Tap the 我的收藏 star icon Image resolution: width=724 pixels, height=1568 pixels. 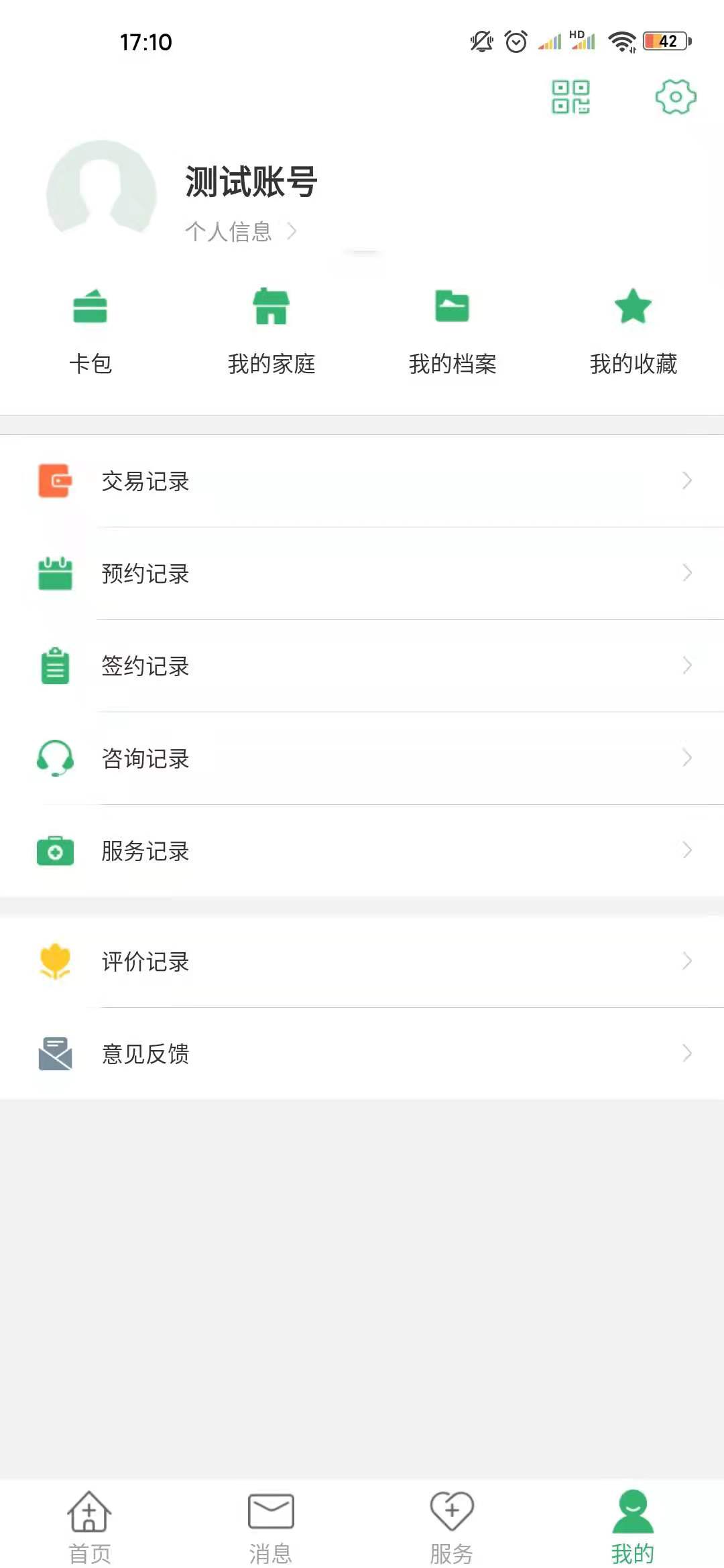(633, 308)
